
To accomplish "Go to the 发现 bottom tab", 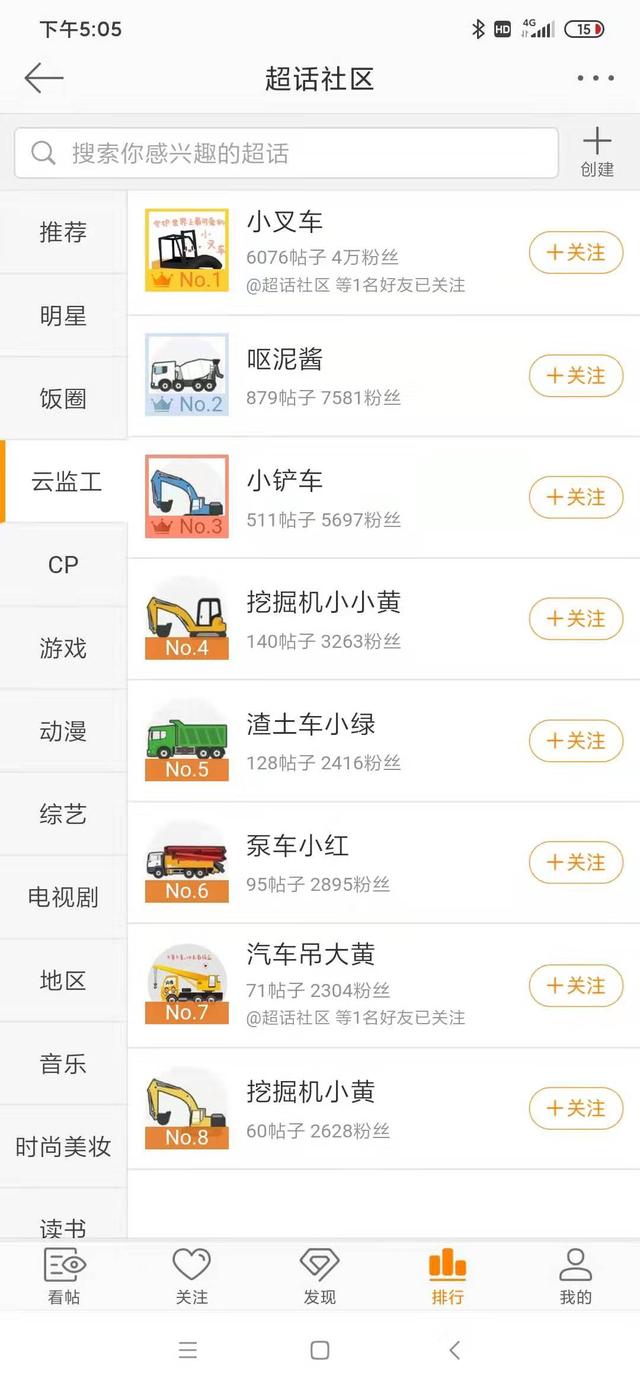I will pyautogui.click(x=320, y=1277).
